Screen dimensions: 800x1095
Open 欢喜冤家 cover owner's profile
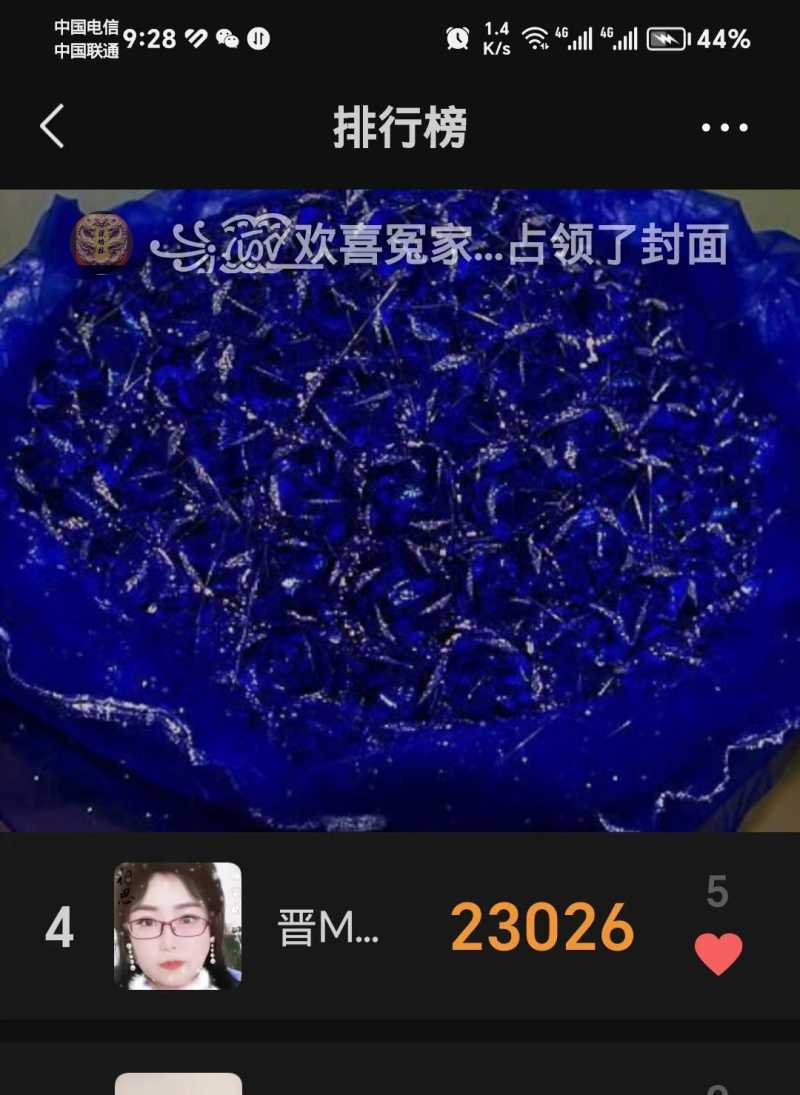click(x=102, y=241)
